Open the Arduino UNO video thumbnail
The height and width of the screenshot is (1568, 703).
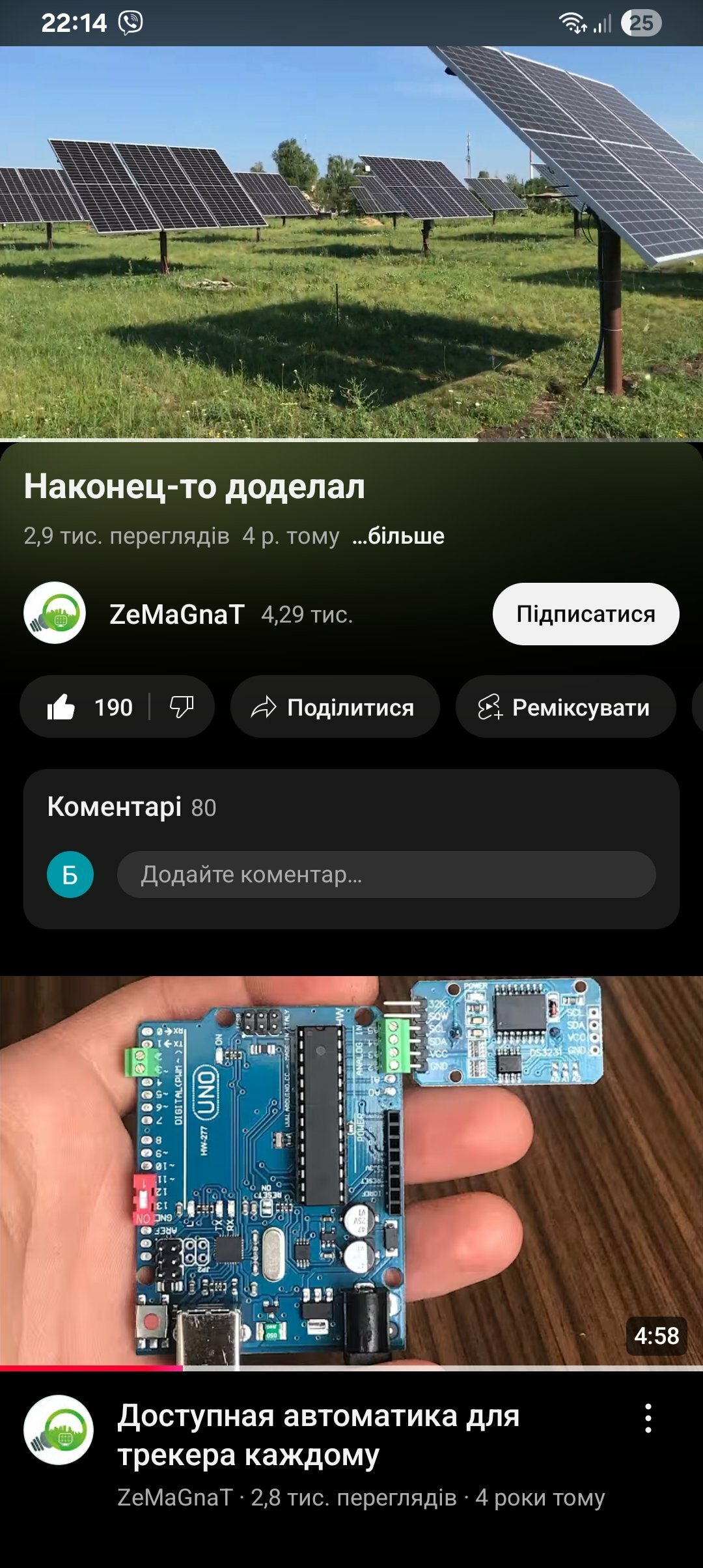[351, 1173]
